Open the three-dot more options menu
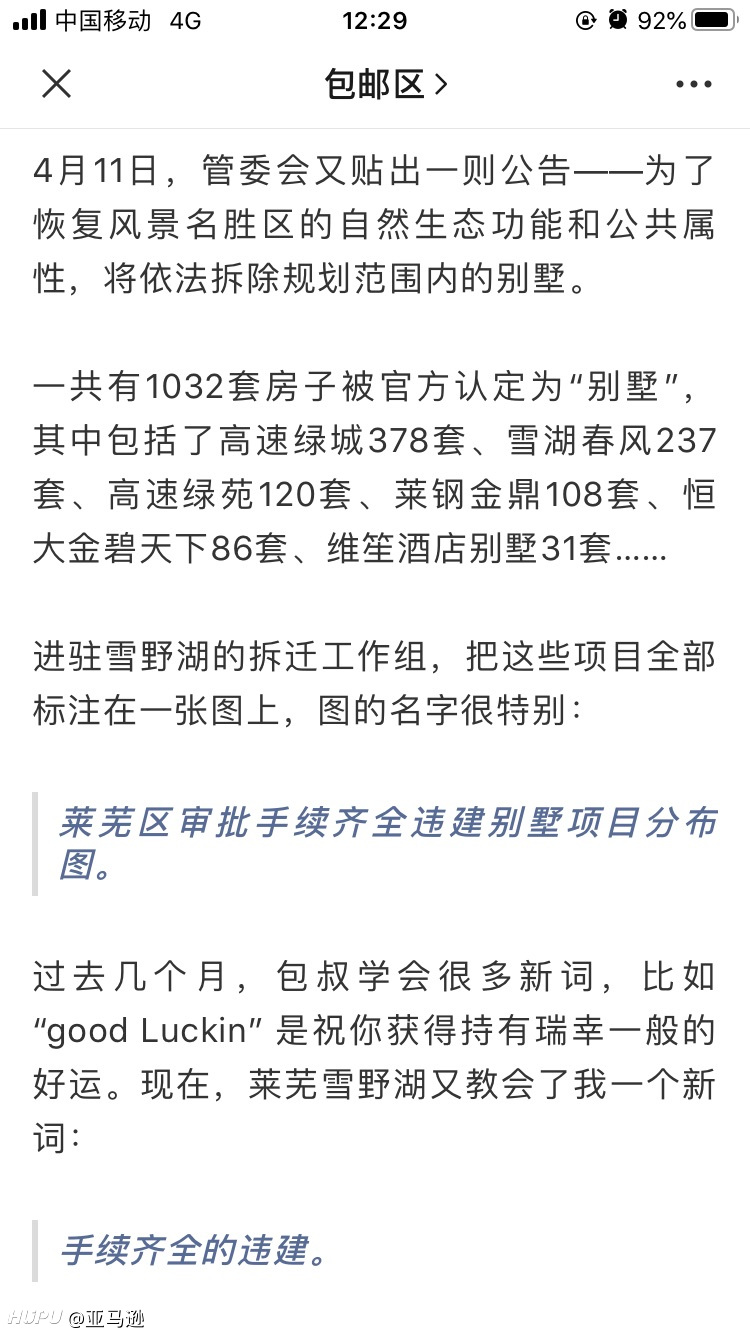The width and height of the screenshot is (750, 1334). pyautogui.click(x=693, y=85)
